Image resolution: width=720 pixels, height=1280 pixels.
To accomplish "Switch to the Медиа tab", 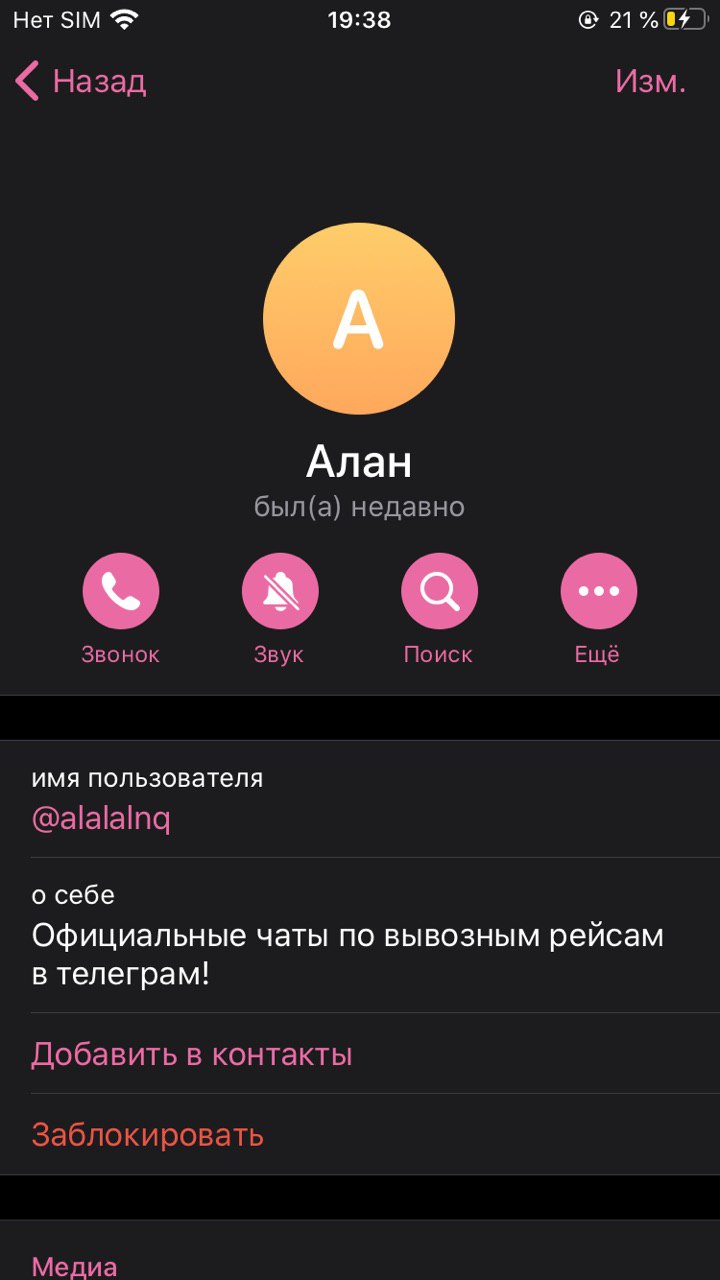I will click(x=75, y=1266).
